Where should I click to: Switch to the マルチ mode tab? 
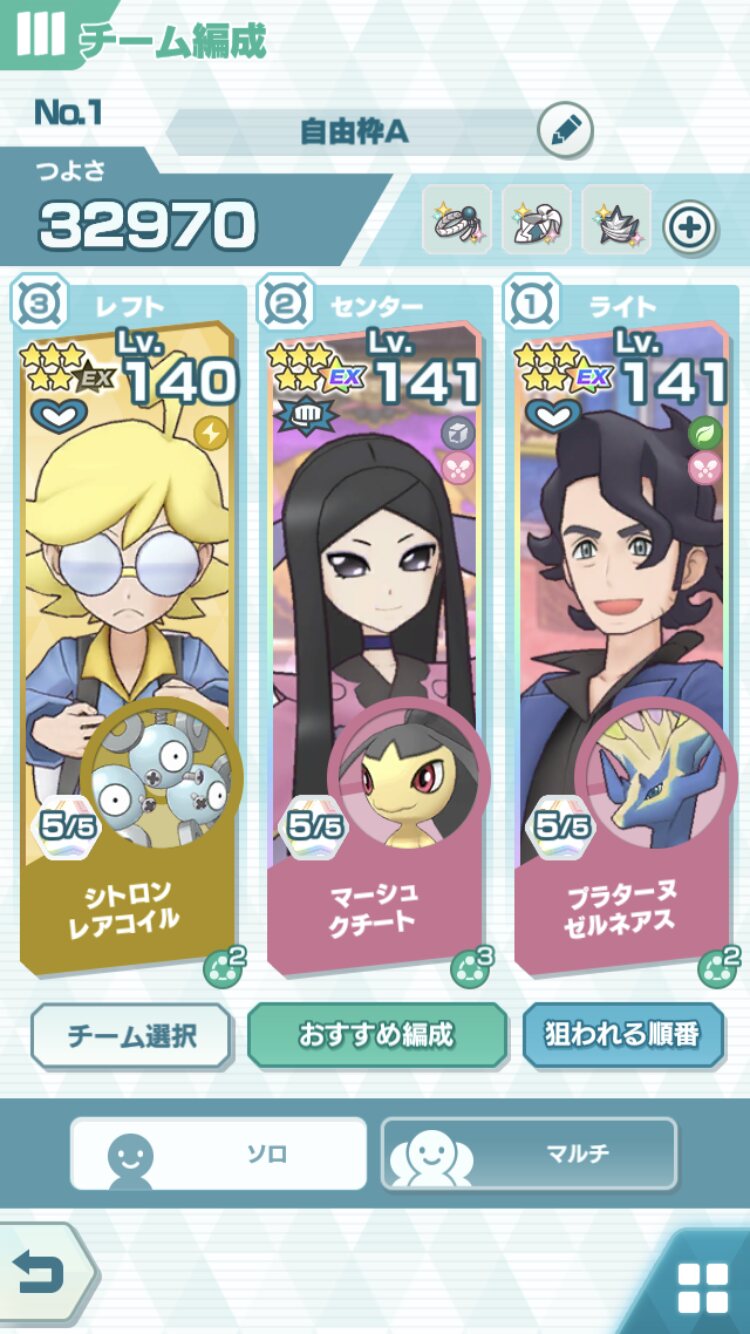(x=529, y=1154)
